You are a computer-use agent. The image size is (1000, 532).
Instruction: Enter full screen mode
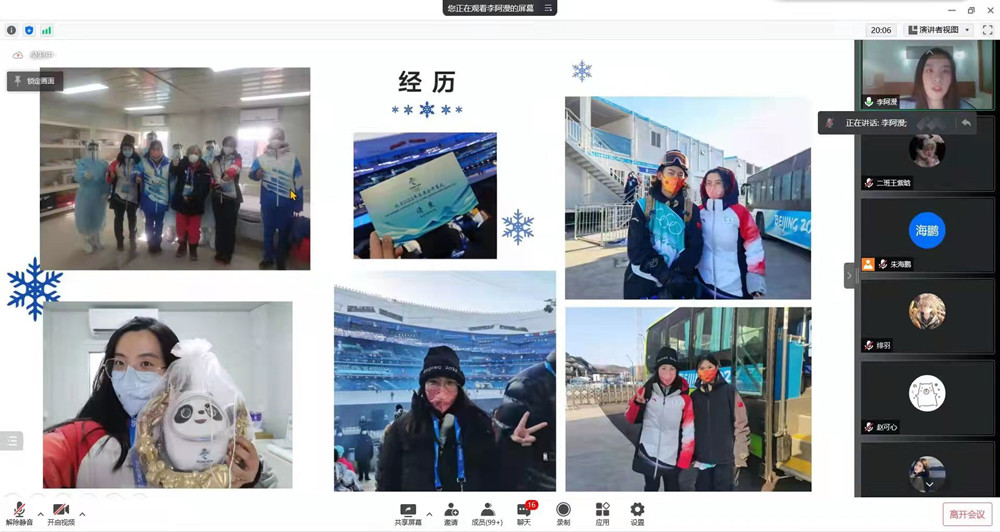coord(987,30)
